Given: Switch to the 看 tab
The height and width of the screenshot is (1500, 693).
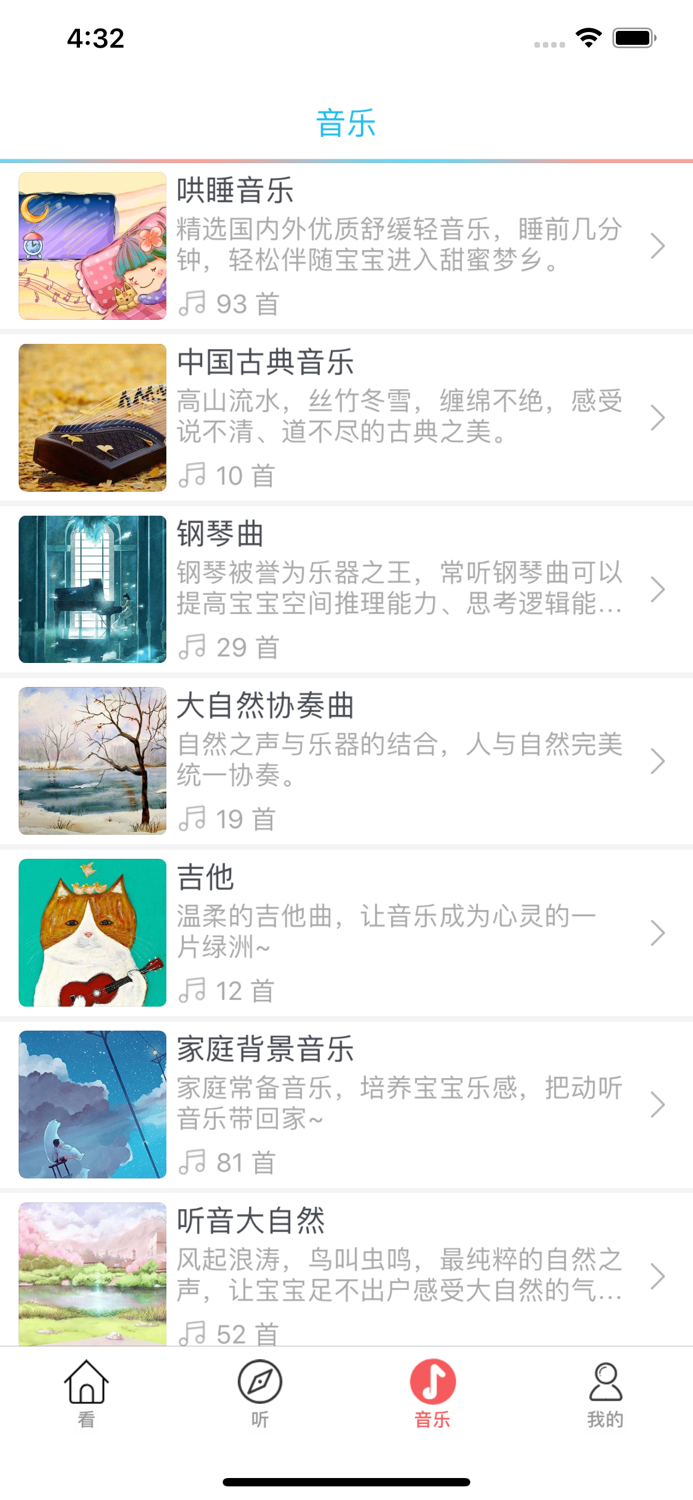Looking at the screenshot, I should 87,1394.
